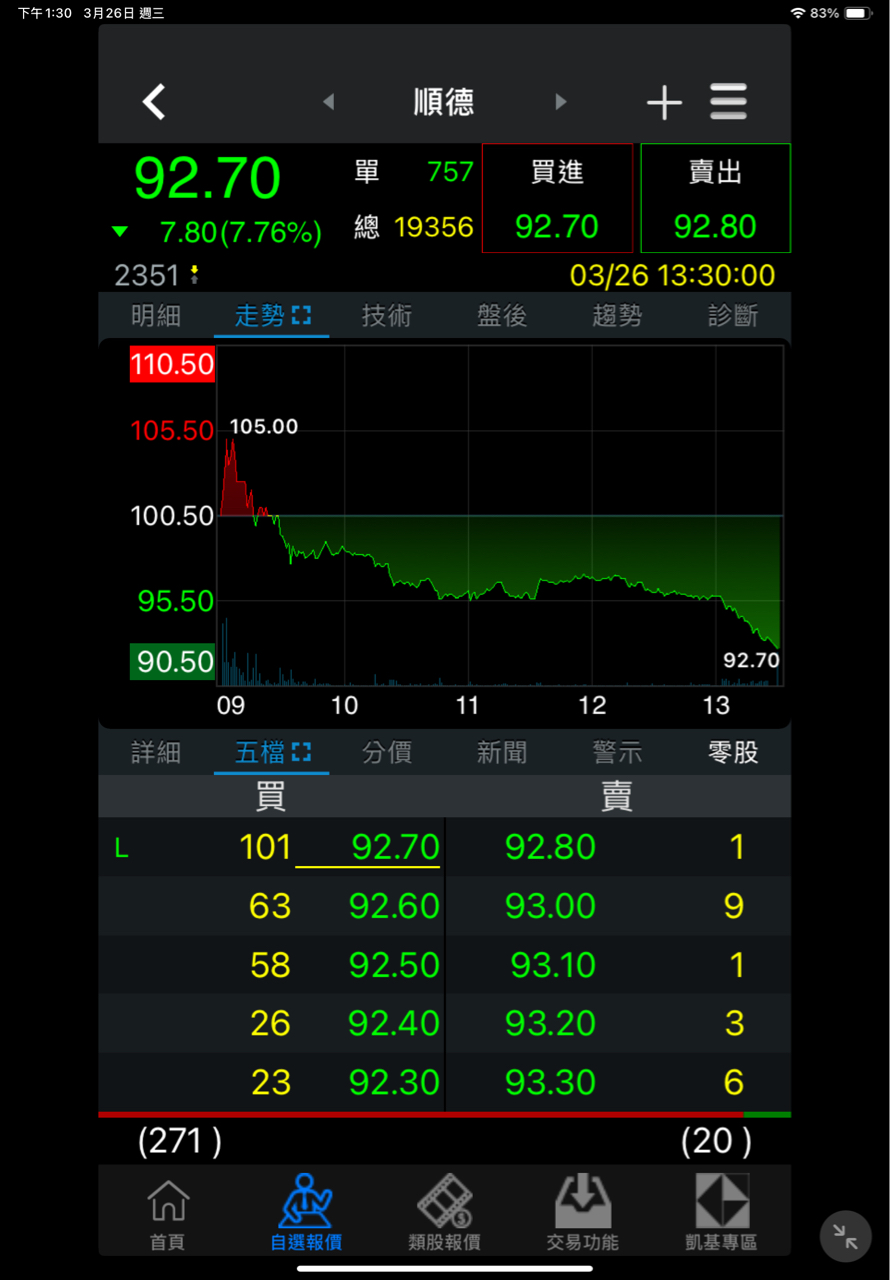Open the 詳細 info tab
890x1280 pixels.
[x=156, y=752]
